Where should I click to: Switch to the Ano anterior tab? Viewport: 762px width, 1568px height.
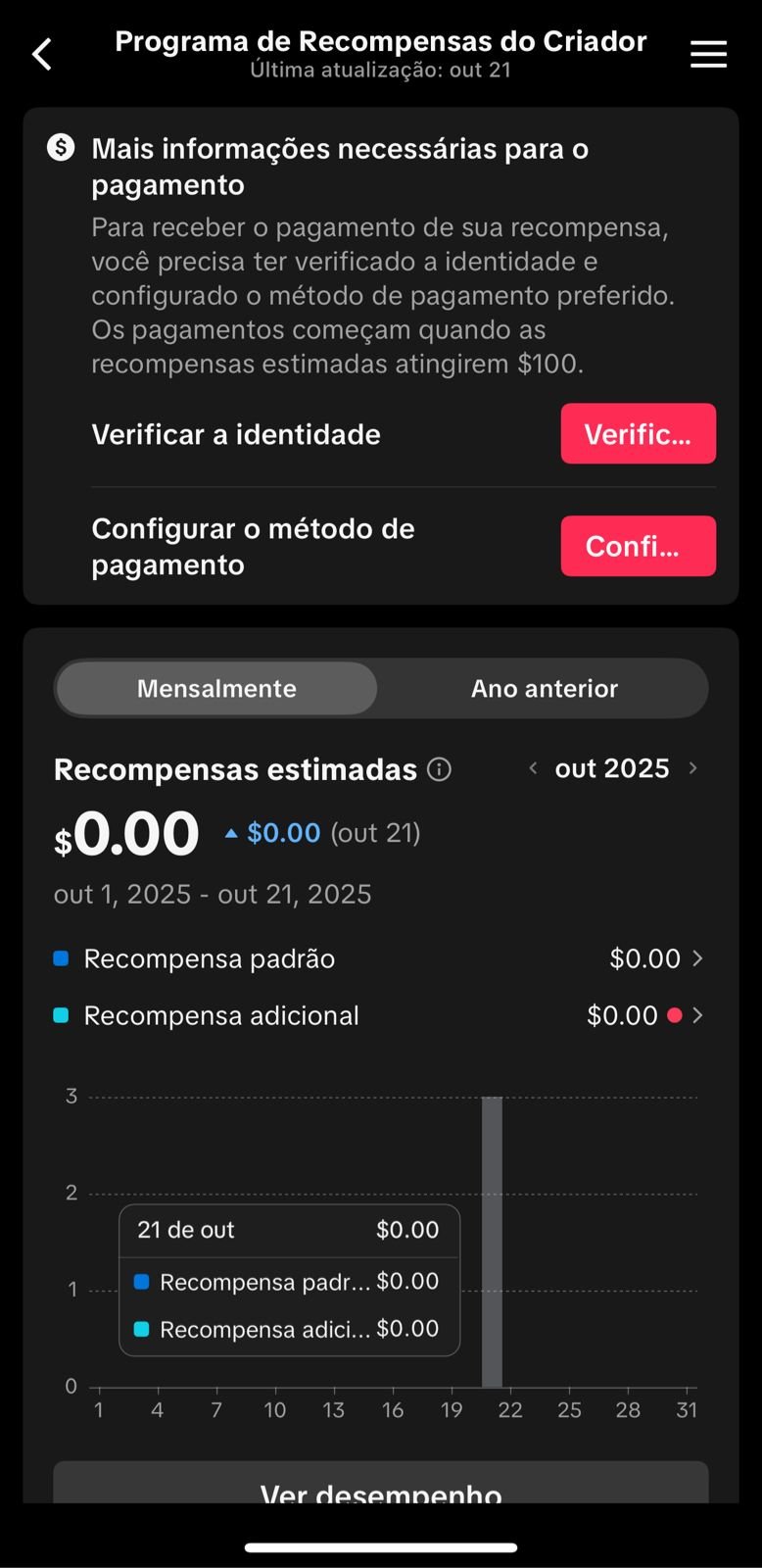click(544, 689)
